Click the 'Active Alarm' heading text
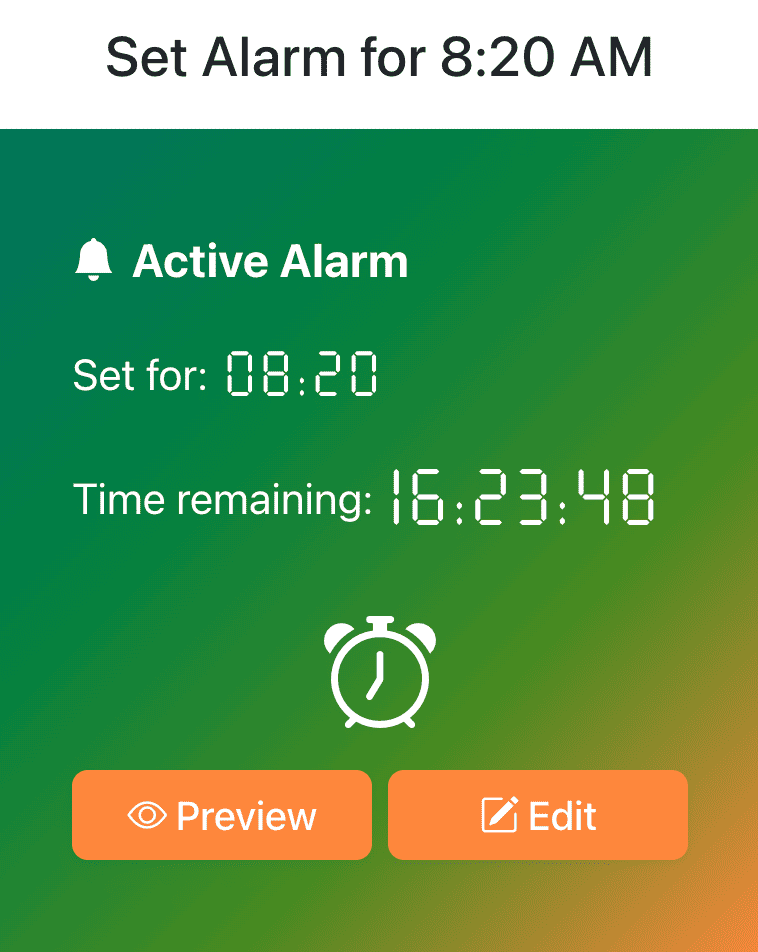This screenshot has width=758, height=952. tap(272, 260)
